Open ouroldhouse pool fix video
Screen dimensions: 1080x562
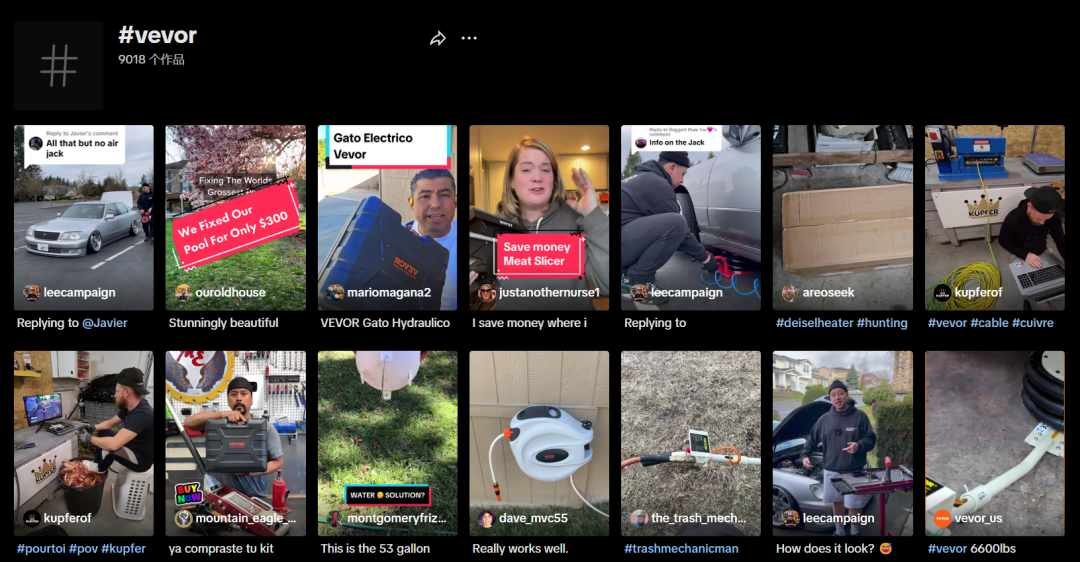click(235, 217)
